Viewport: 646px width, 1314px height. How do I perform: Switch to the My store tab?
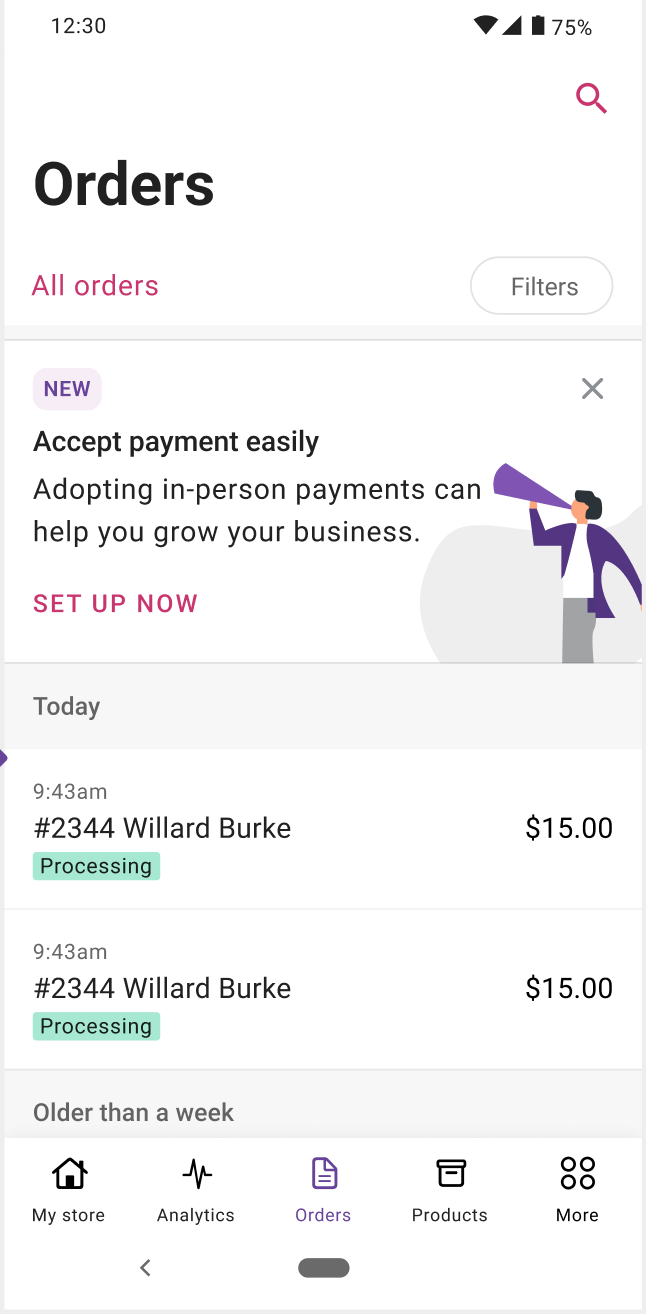pyautogui.click(x=69, y=1189)
